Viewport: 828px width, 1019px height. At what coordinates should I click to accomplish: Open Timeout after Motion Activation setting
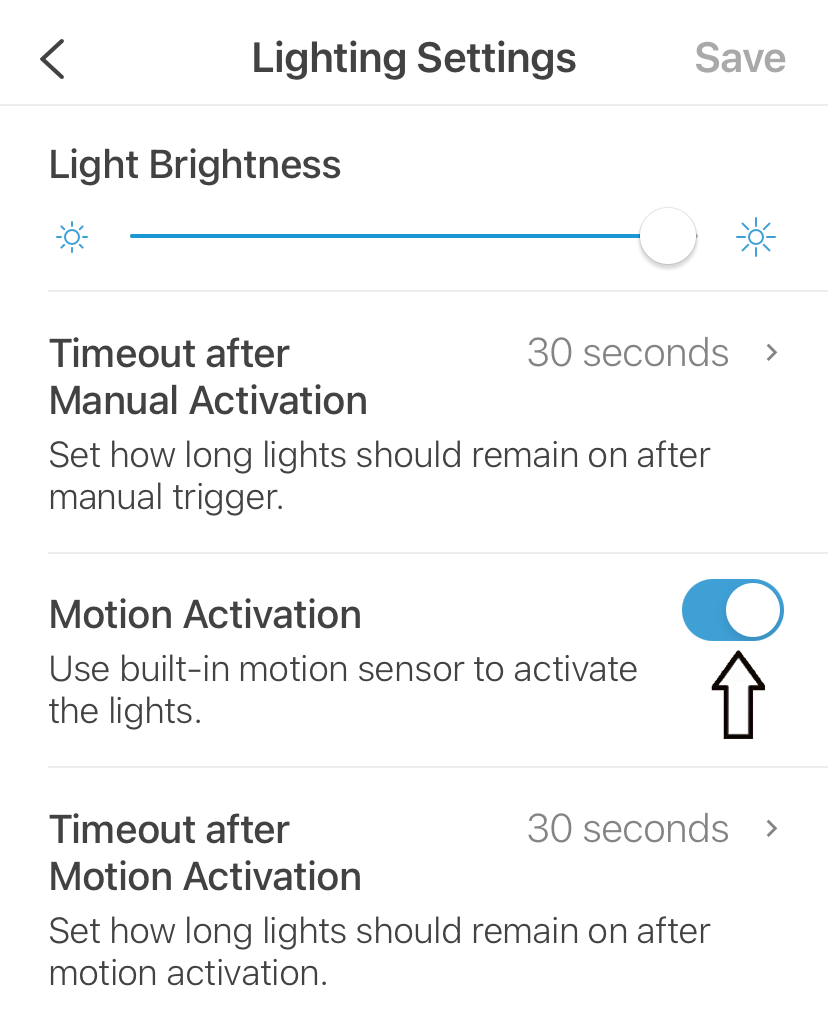click(x=413, y=853)
